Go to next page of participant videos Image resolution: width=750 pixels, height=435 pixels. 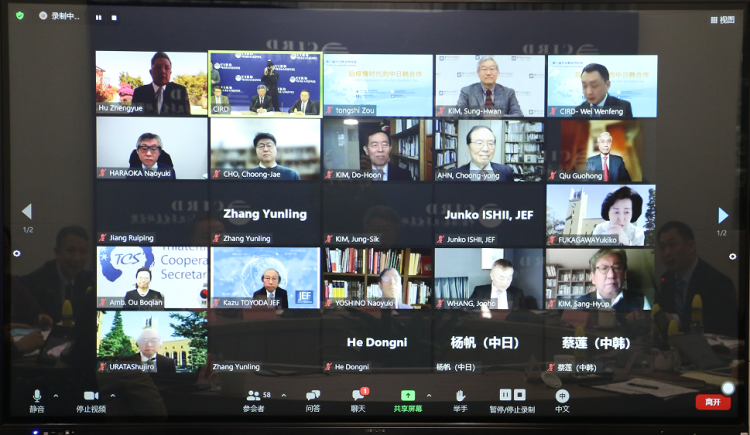click(x=723, y=215)
